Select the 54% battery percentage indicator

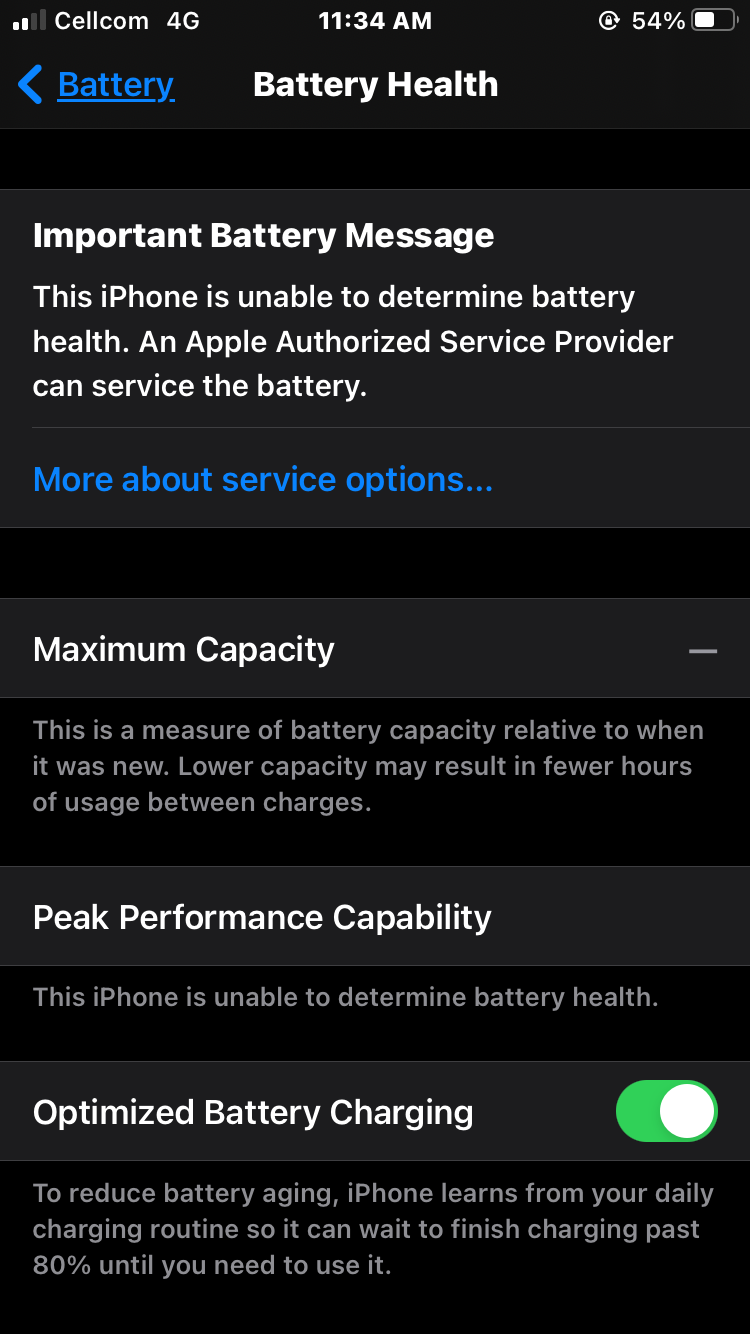660,19
